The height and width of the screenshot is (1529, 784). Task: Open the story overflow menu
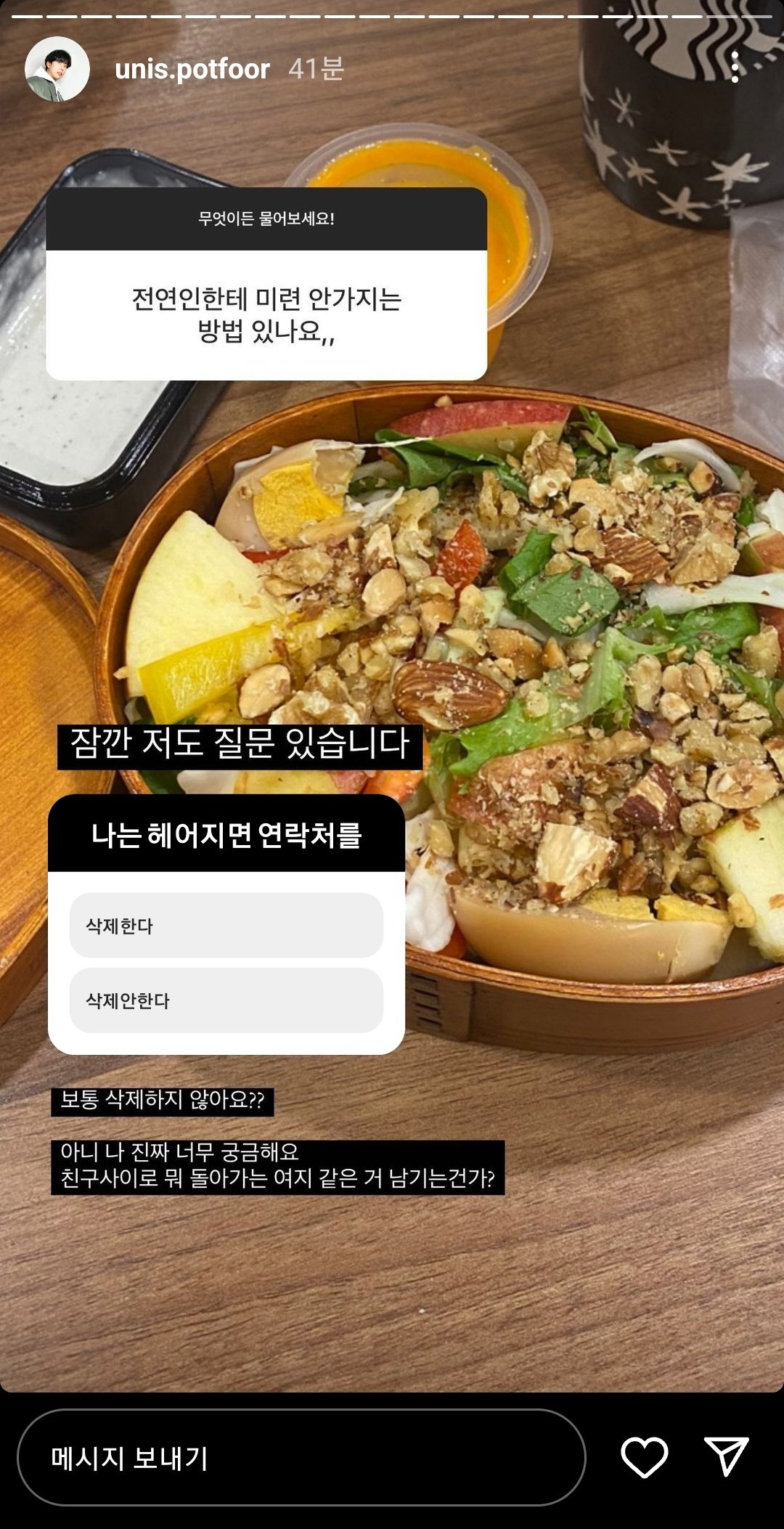pos(735,68)
